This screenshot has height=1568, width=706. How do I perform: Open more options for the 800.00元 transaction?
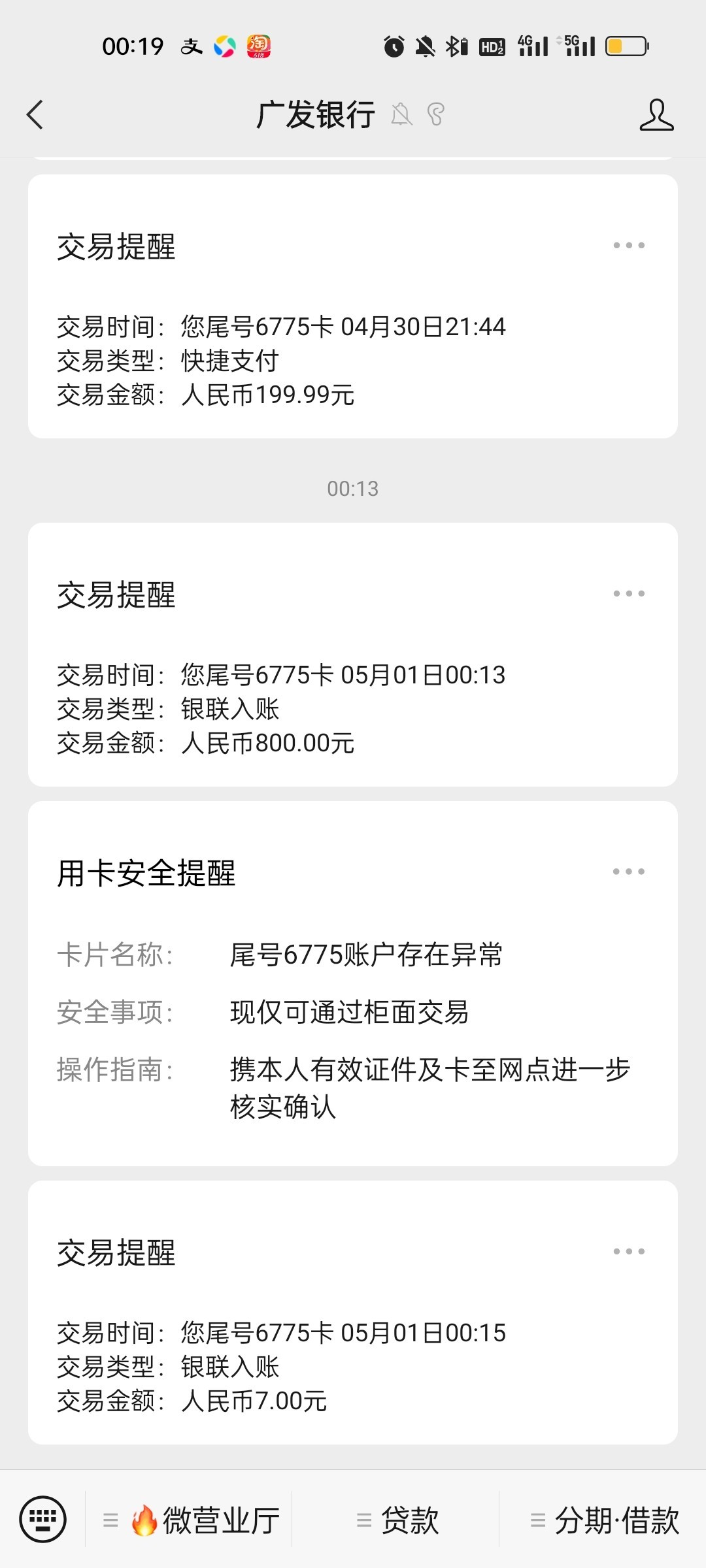click(629, 594)
